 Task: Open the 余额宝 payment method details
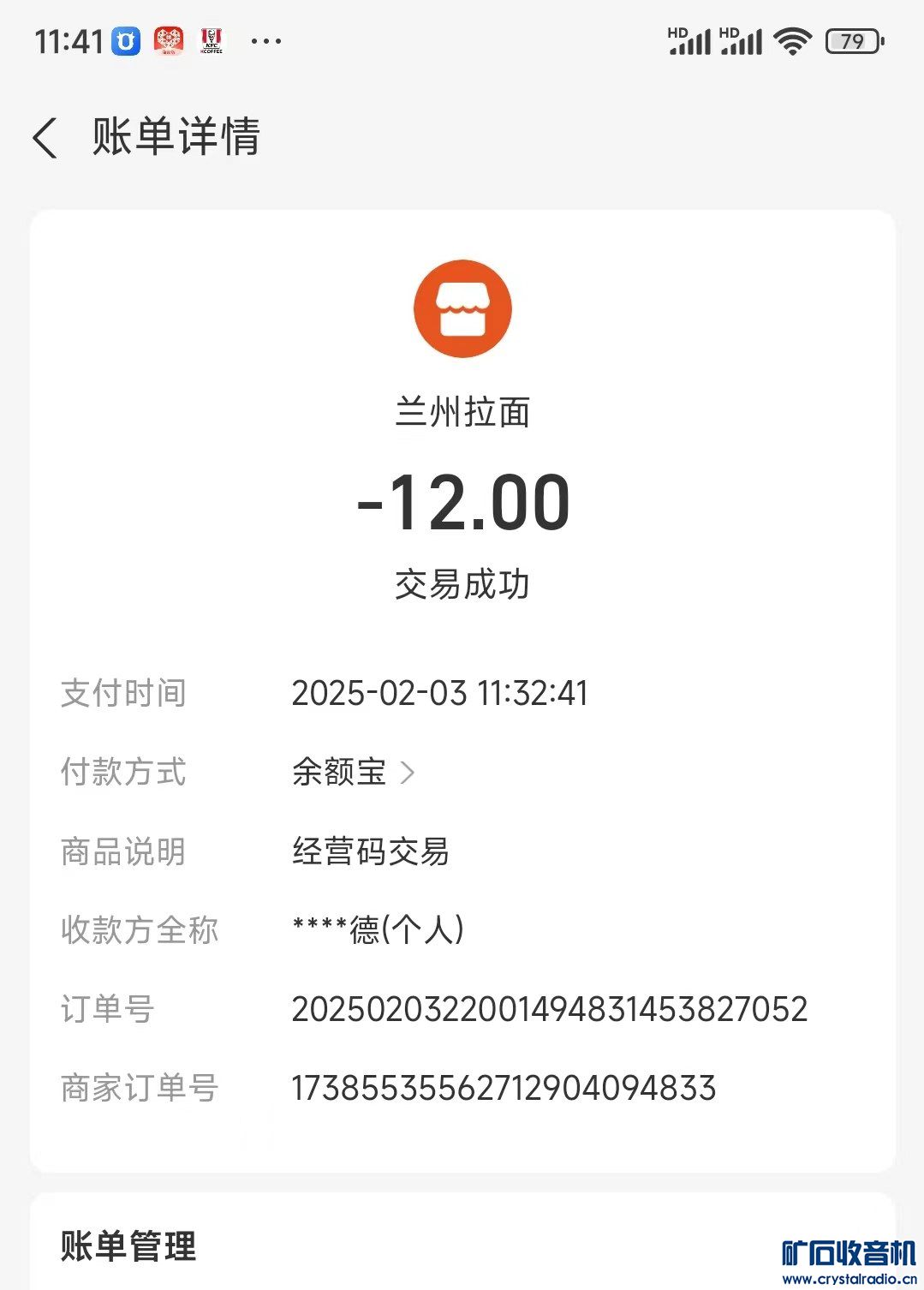[x=353, y=773]
